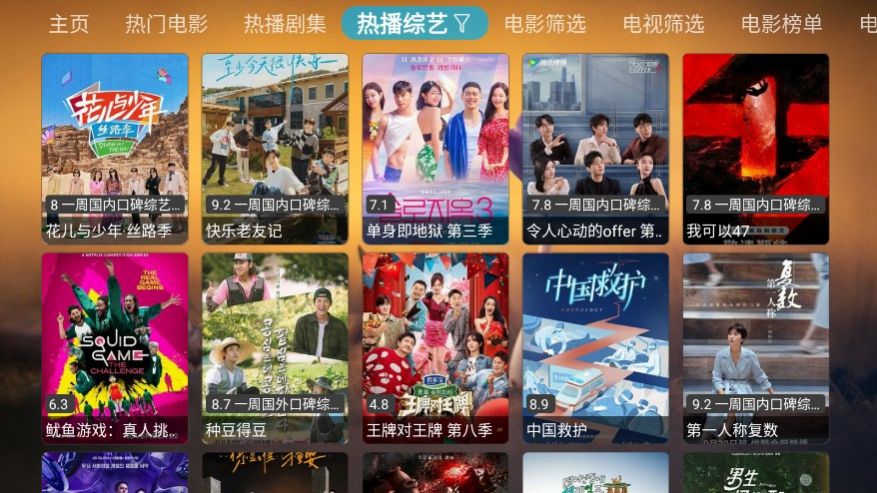Open 单身即地狱 第三季 card
This screenshot has height=493, width=877.
tap(435, 148)
